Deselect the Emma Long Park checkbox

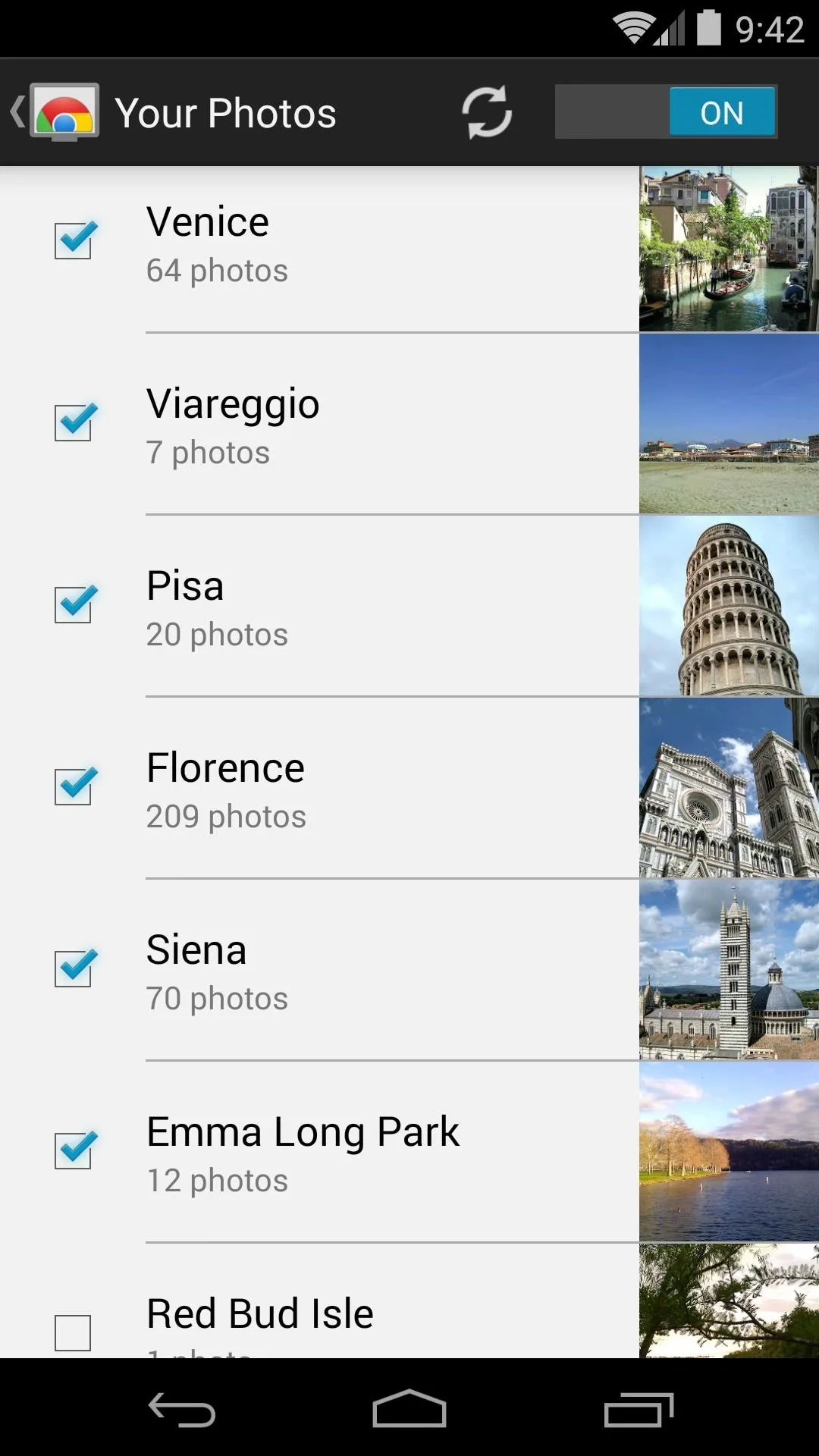click(74, 1150)
